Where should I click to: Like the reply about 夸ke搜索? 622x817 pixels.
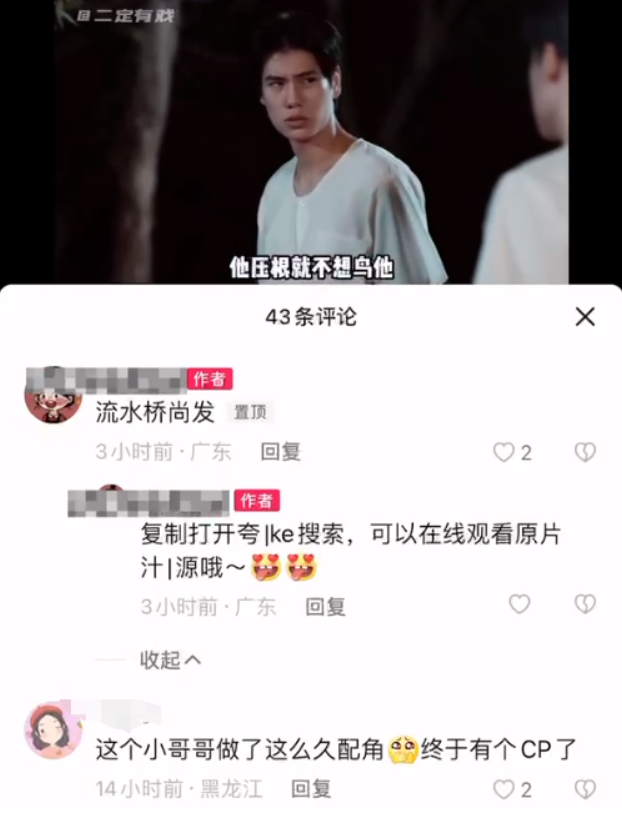point(519,604)
